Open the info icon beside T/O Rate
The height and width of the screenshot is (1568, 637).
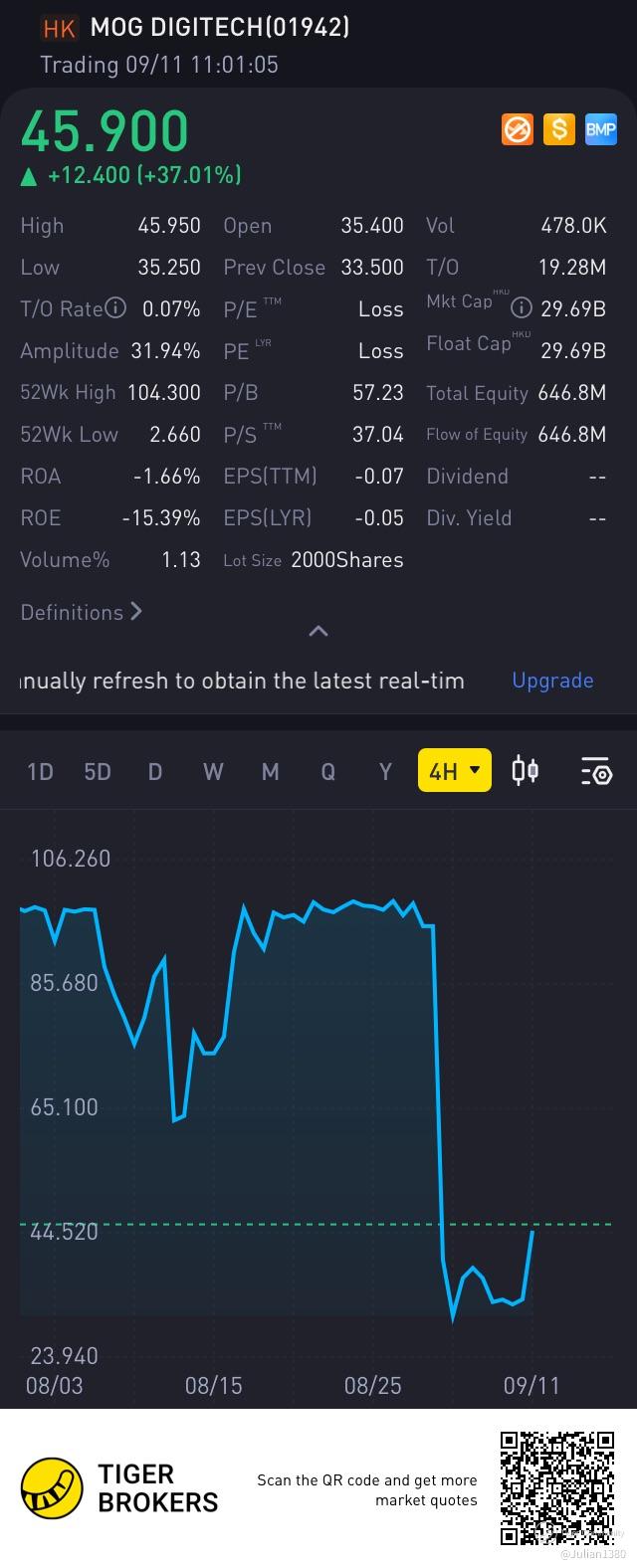[x=116, y=308]
